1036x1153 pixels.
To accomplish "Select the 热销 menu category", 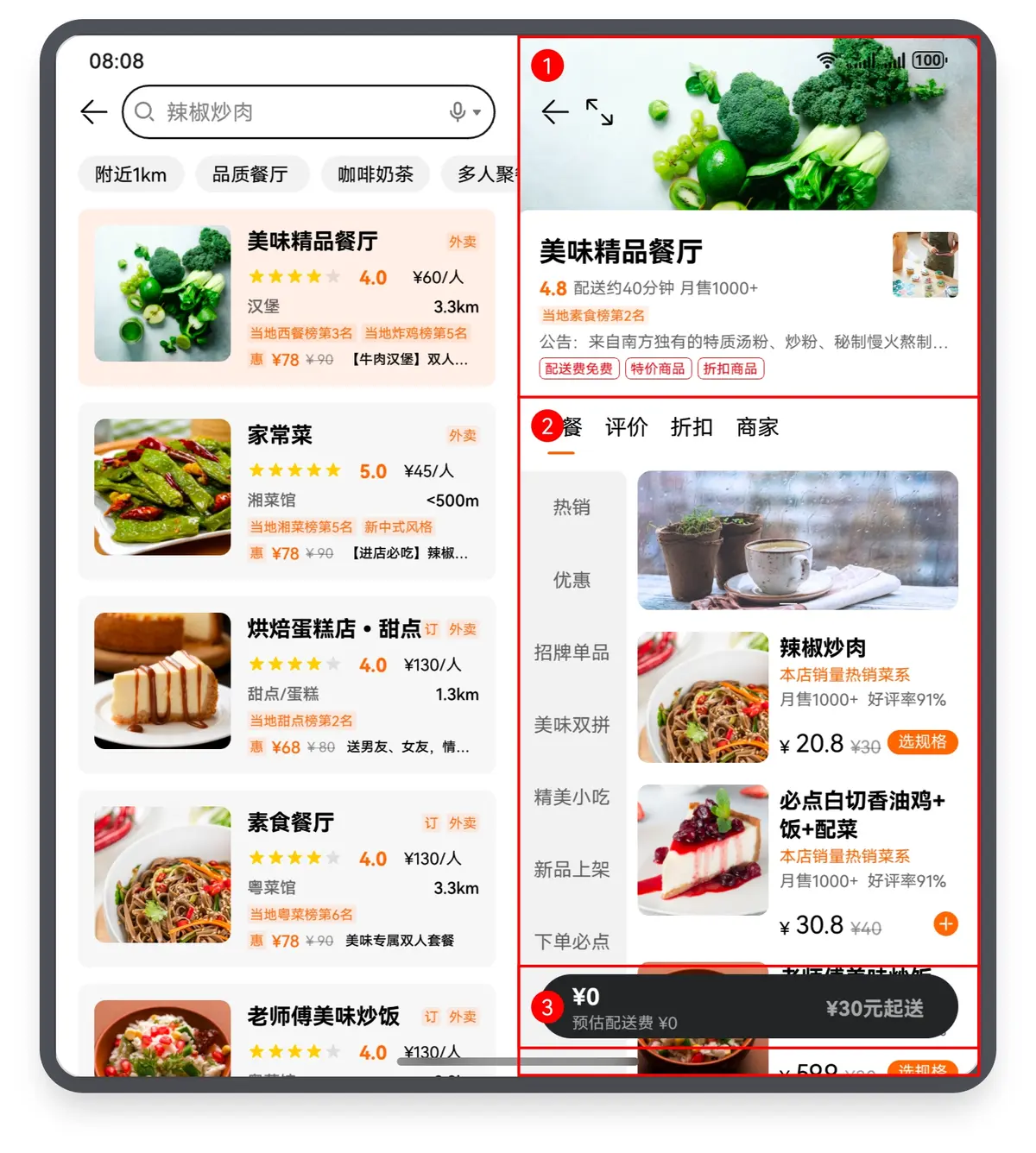I will pos(572,507).
